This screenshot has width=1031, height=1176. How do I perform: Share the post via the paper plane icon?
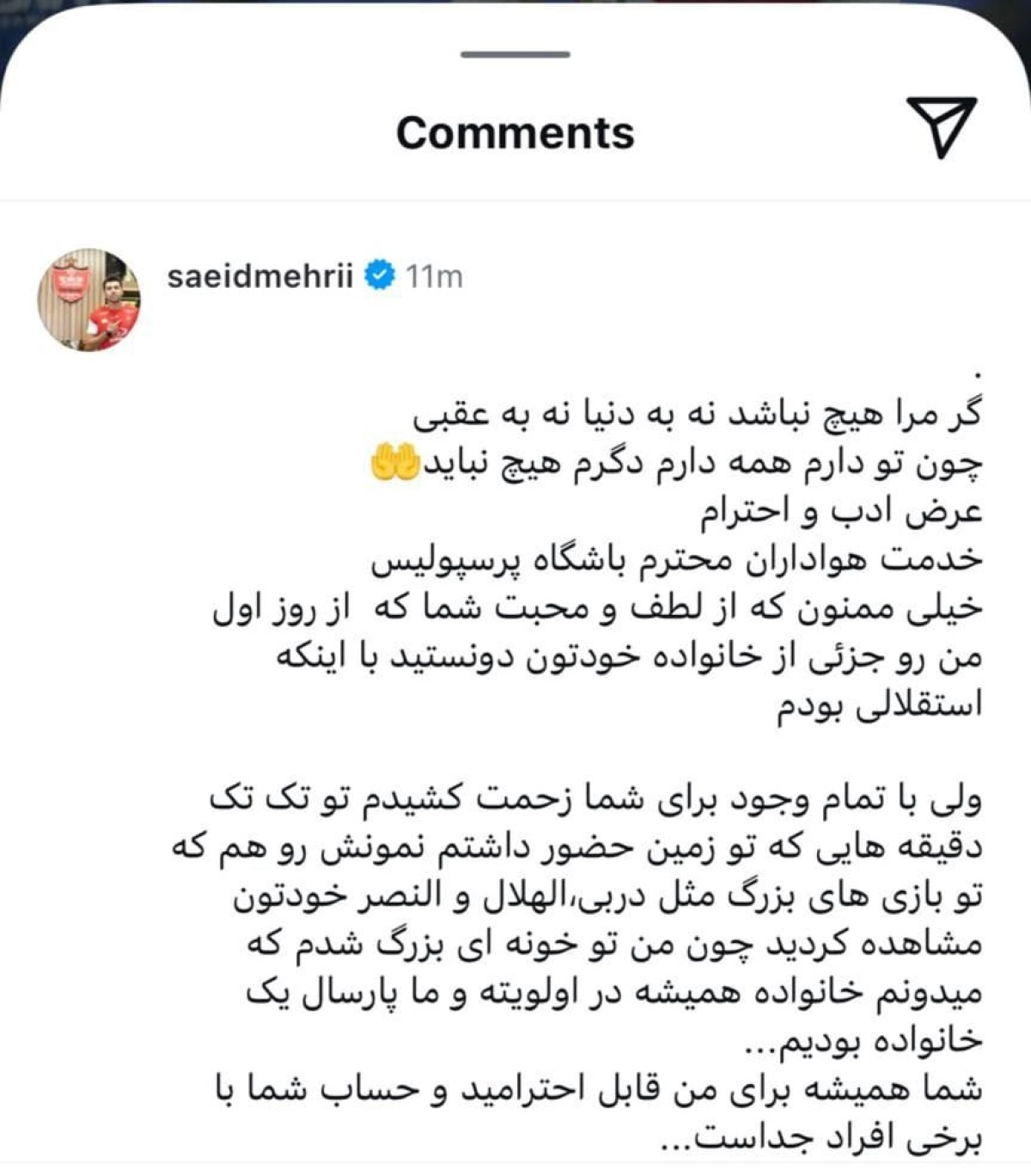click(941, 128)
